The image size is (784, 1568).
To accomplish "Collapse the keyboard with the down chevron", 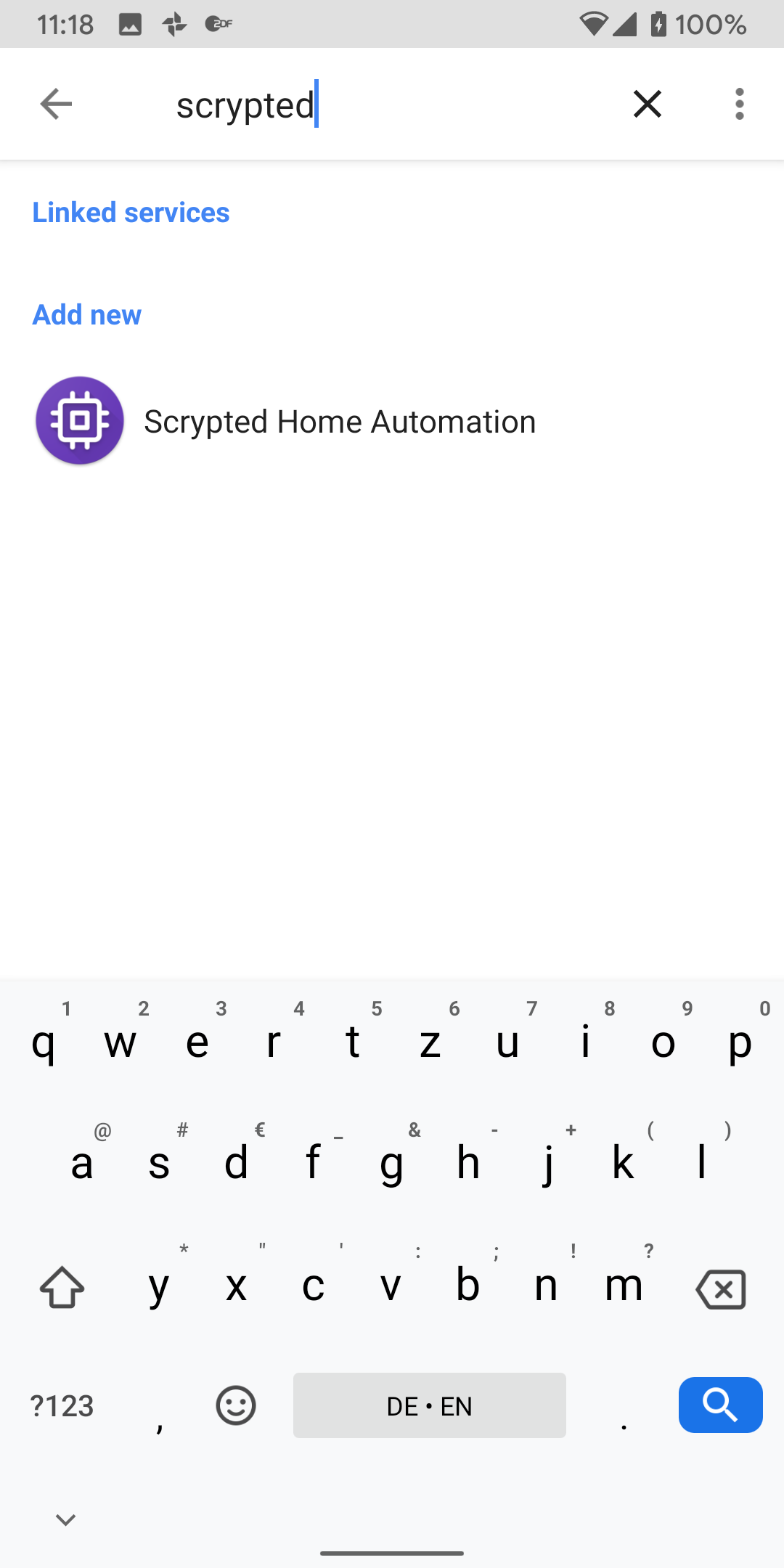I will coord(65,1519).
